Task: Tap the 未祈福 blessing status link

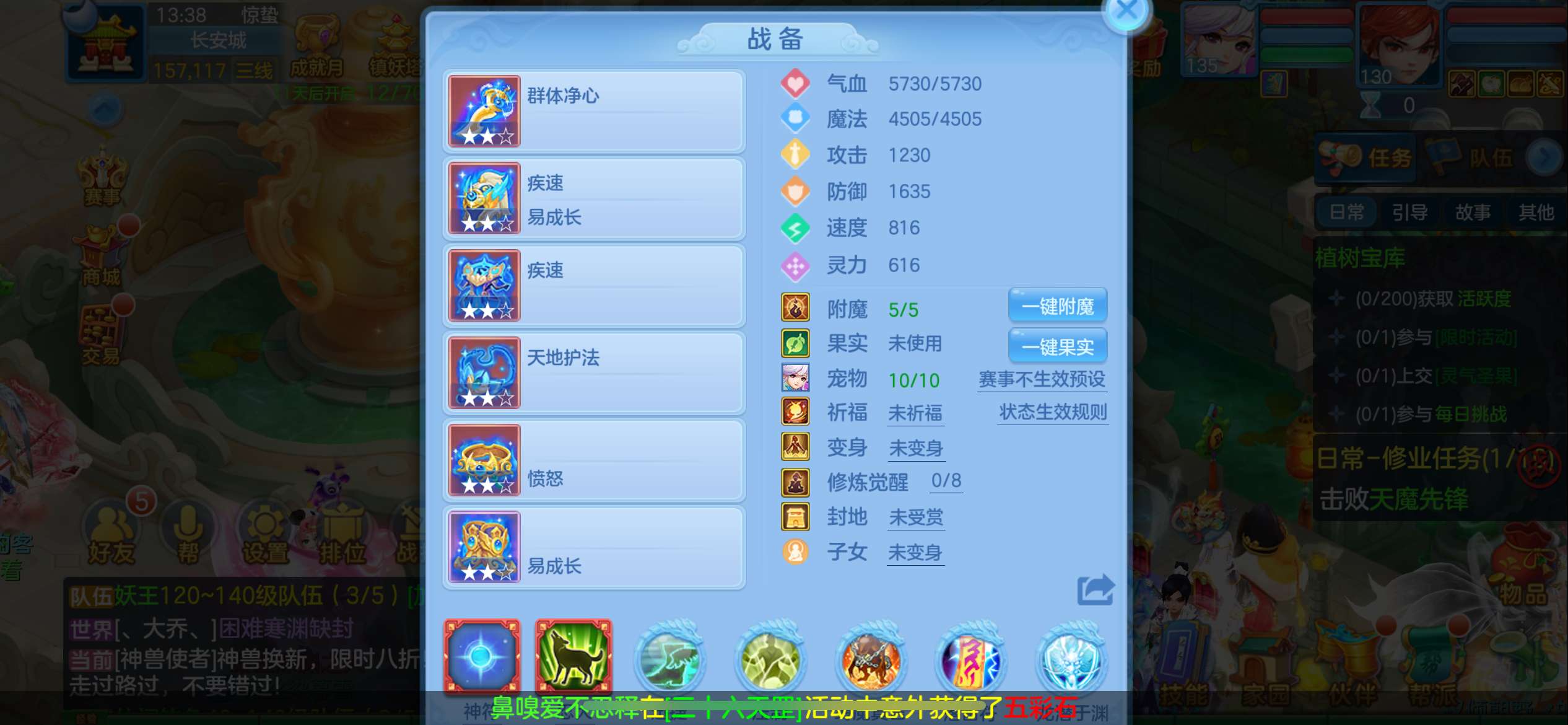Action: click(x=915, y=413)
